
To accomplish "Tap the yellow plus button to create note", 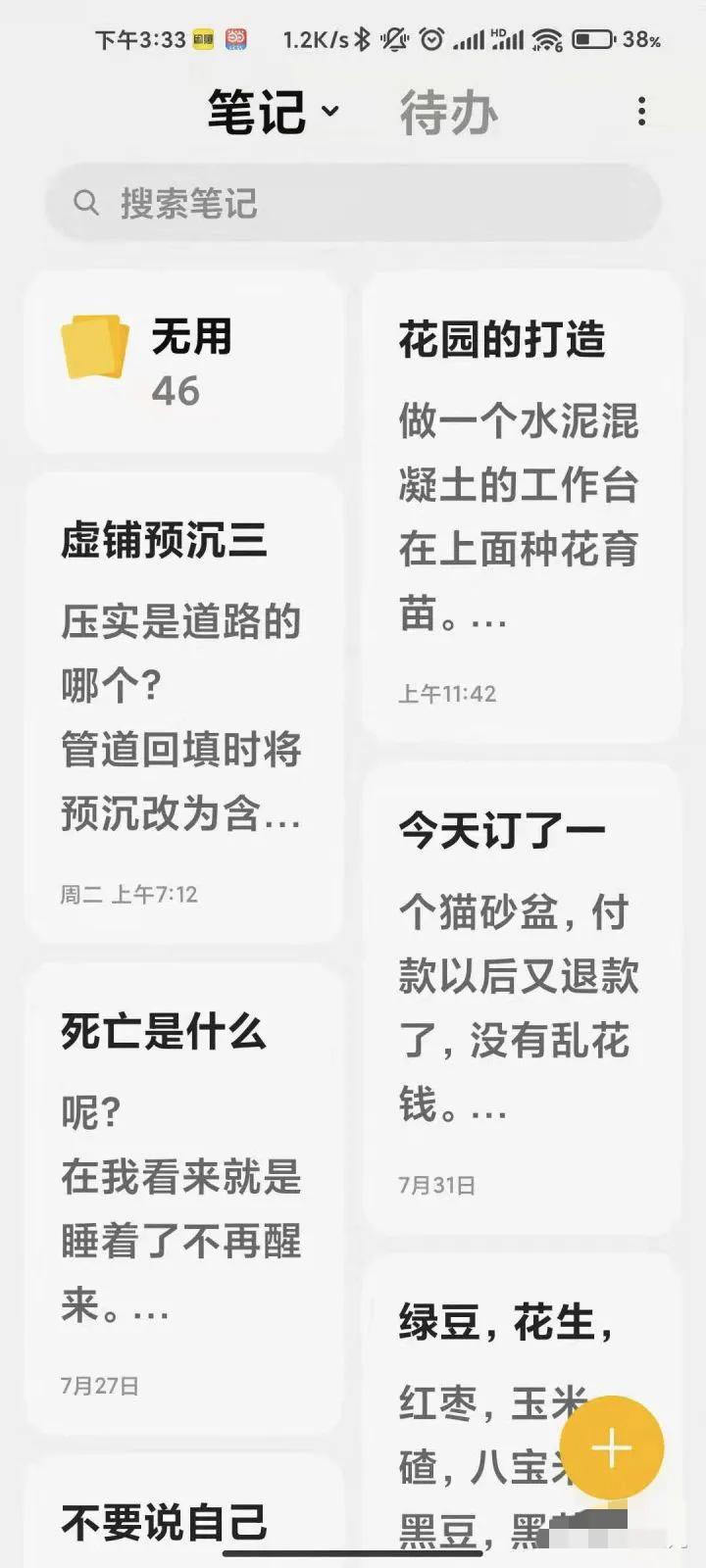I will click(612, 1445).
